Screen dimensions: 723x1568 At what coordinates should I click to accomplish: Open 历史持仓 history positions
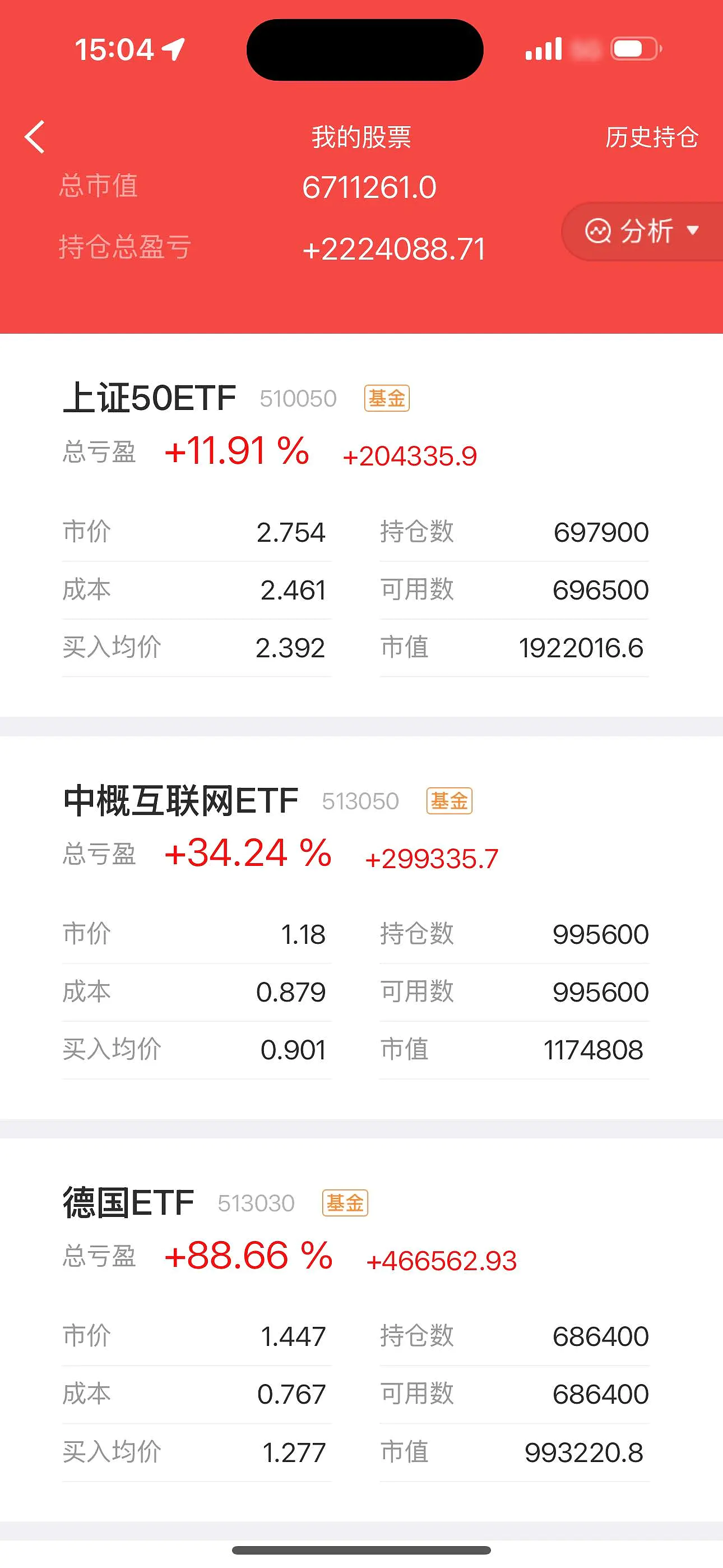tap(651, 138)
